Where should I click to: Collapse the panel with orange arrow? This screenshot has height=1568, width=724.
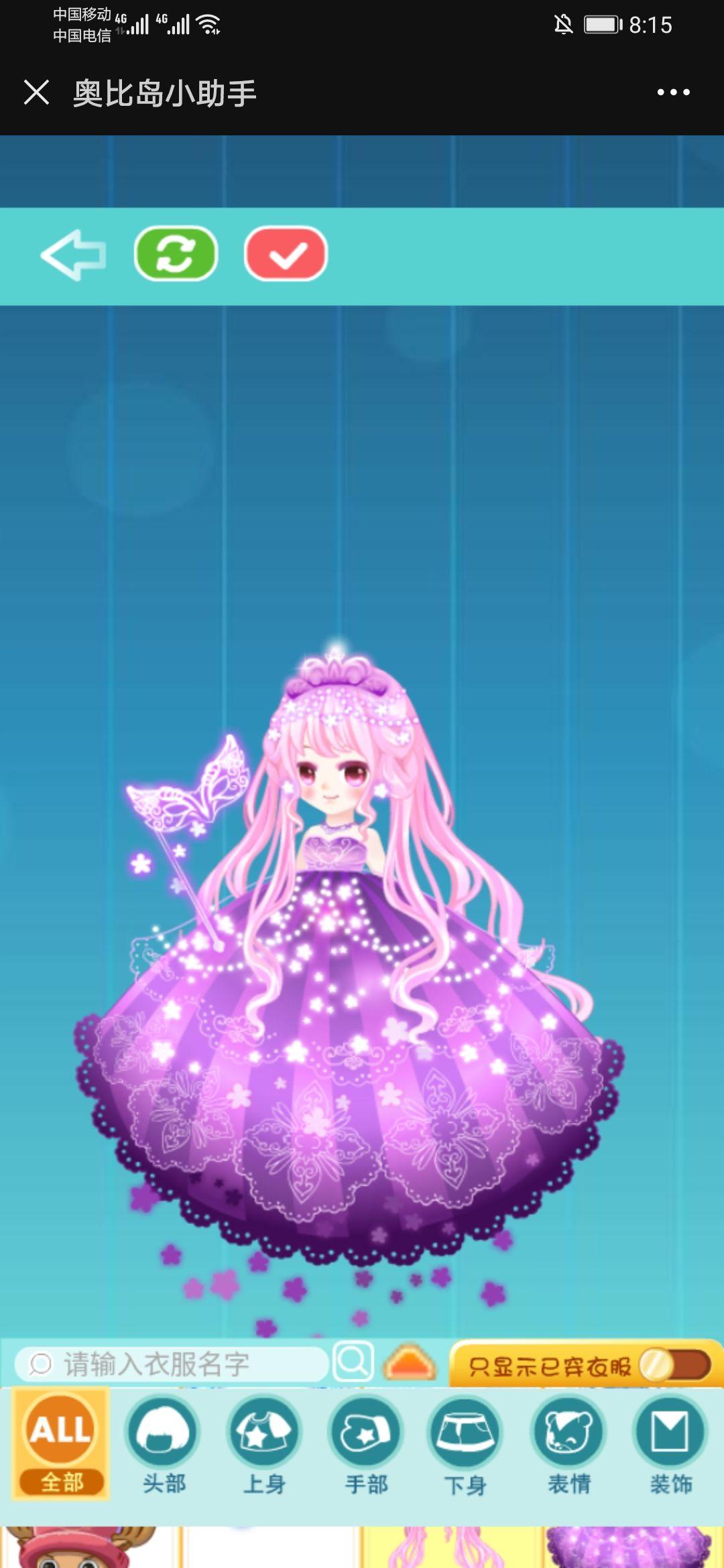(x=409, y=1363)
